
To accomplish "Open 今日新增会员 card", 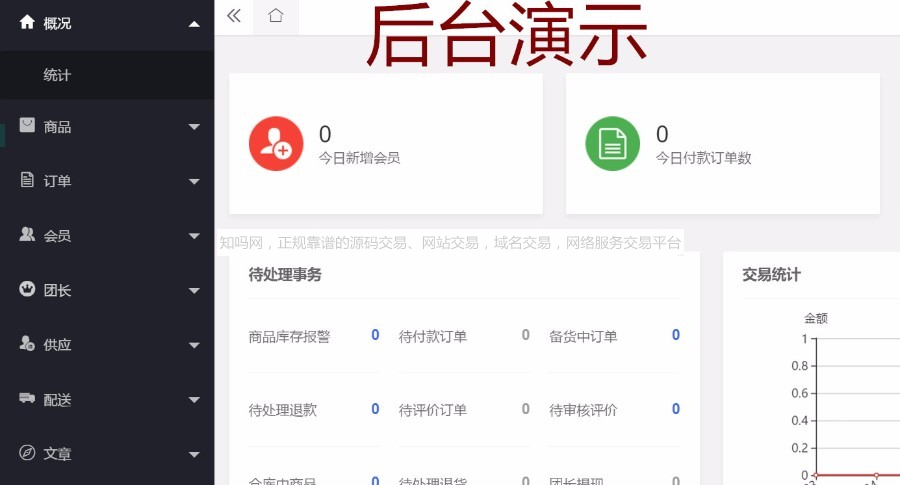I will [x=385, y=143].
